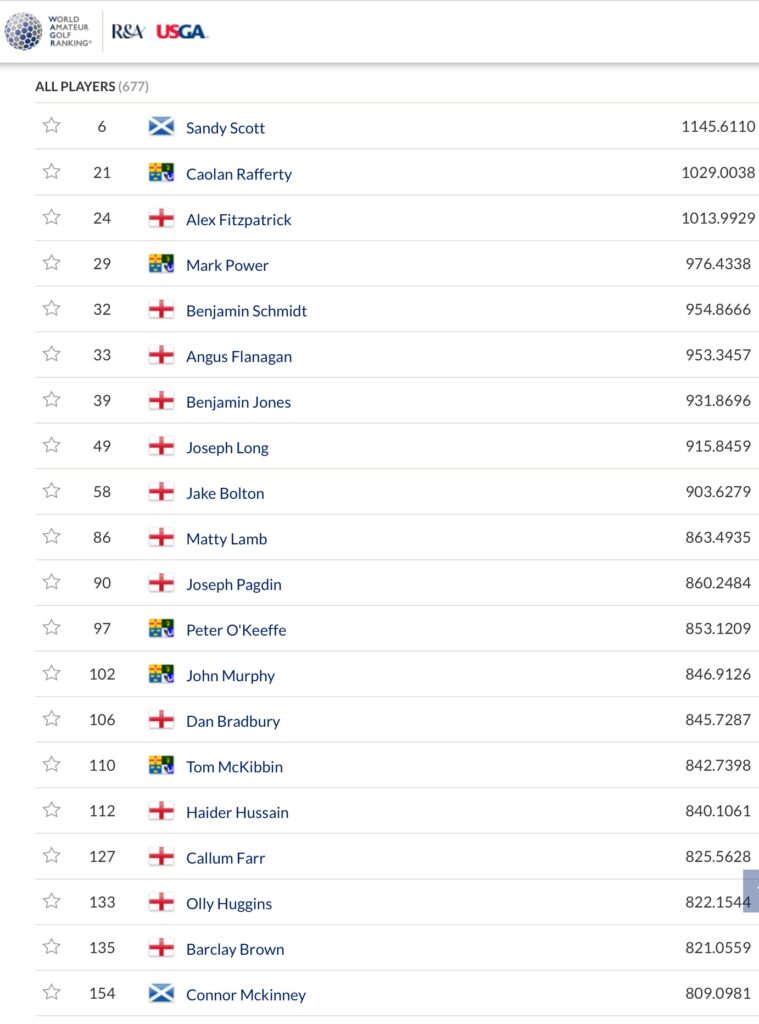Open Caolan Rafferty's player profile
759x1024 pixels.
pyautogui.click(x=238, y=174)
